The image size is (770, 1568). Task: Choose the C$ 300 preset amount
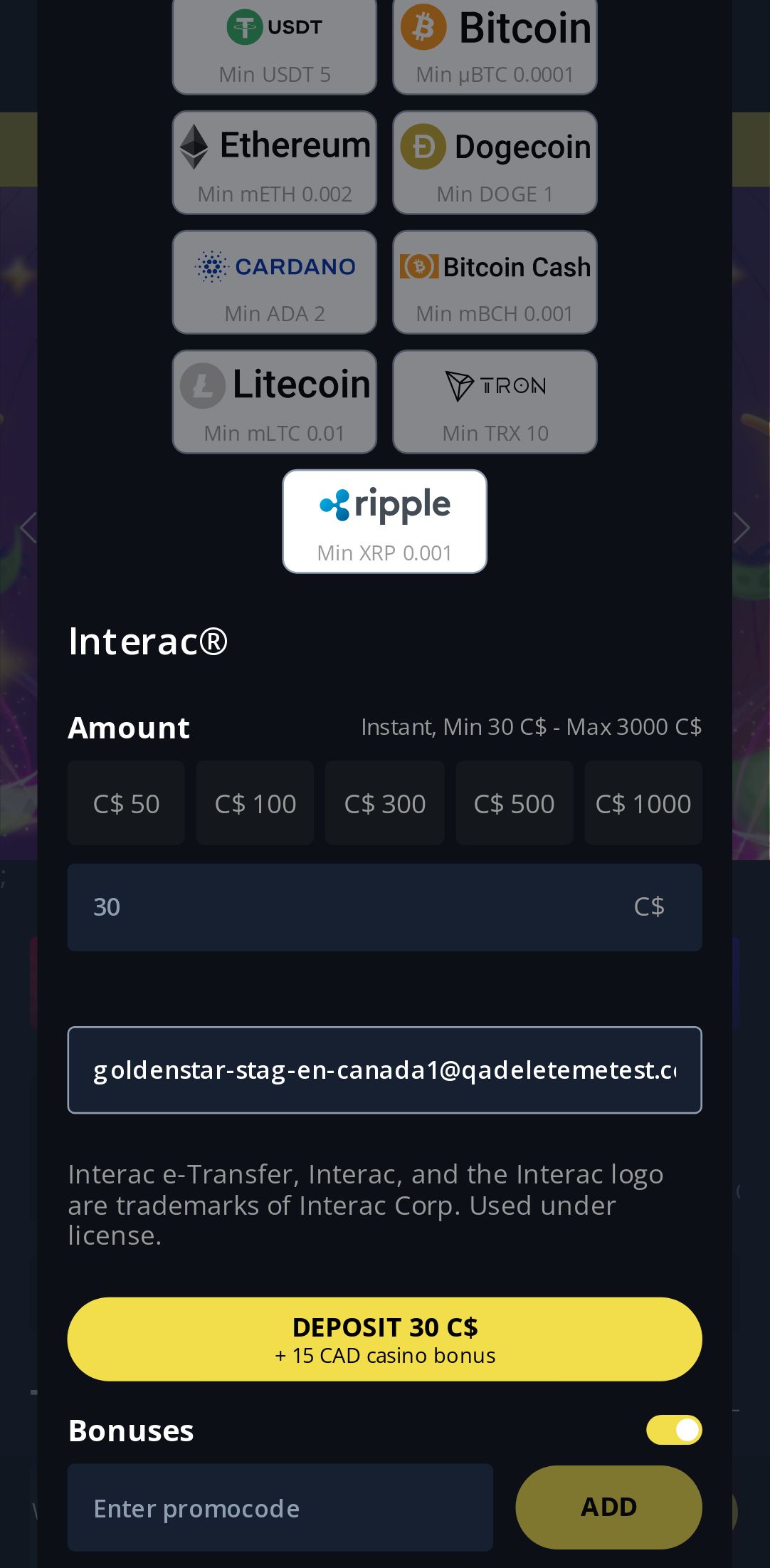pos(385,803)
